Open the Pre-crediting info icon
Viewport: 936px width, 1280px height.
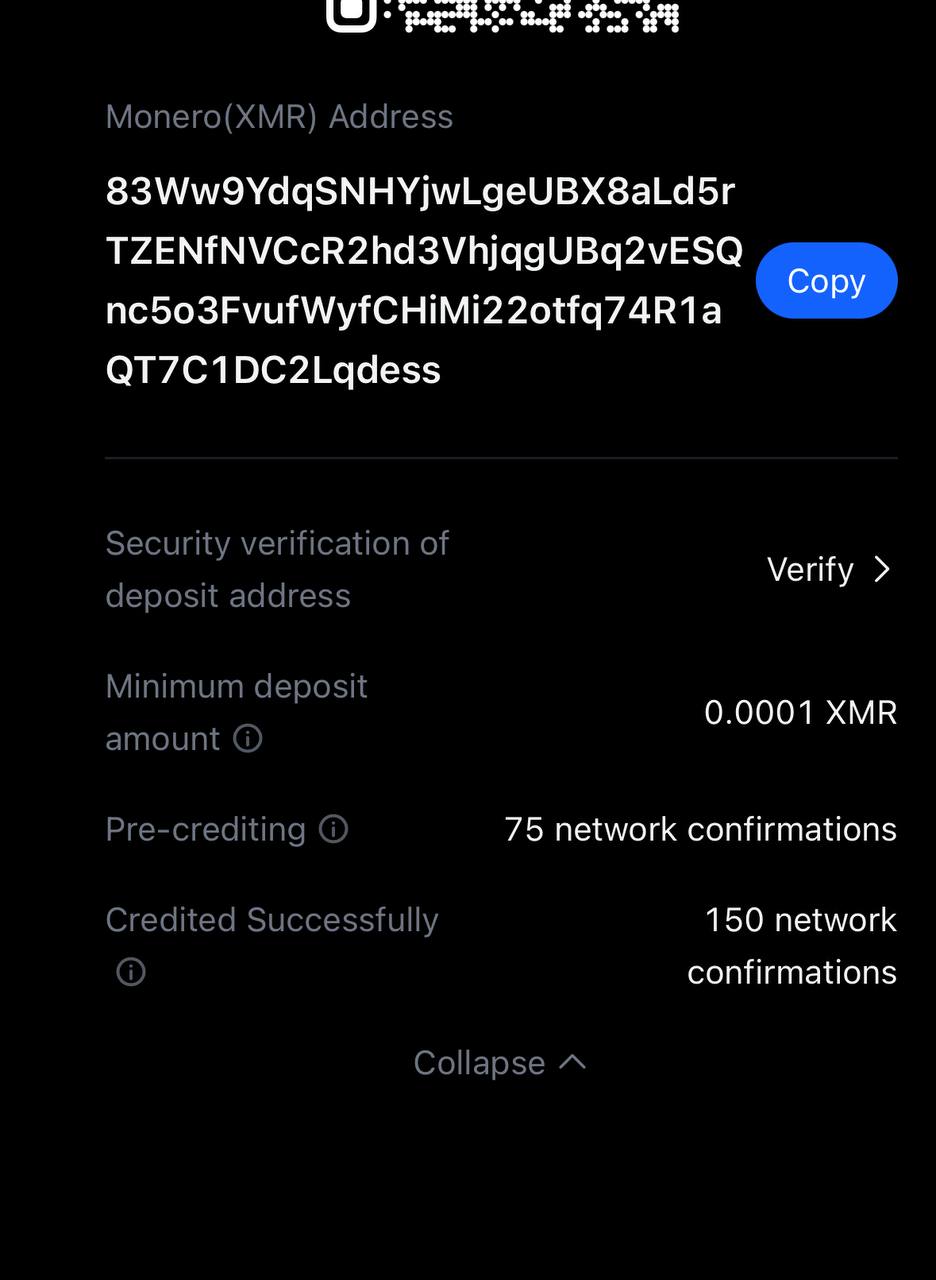click(333, 829)
